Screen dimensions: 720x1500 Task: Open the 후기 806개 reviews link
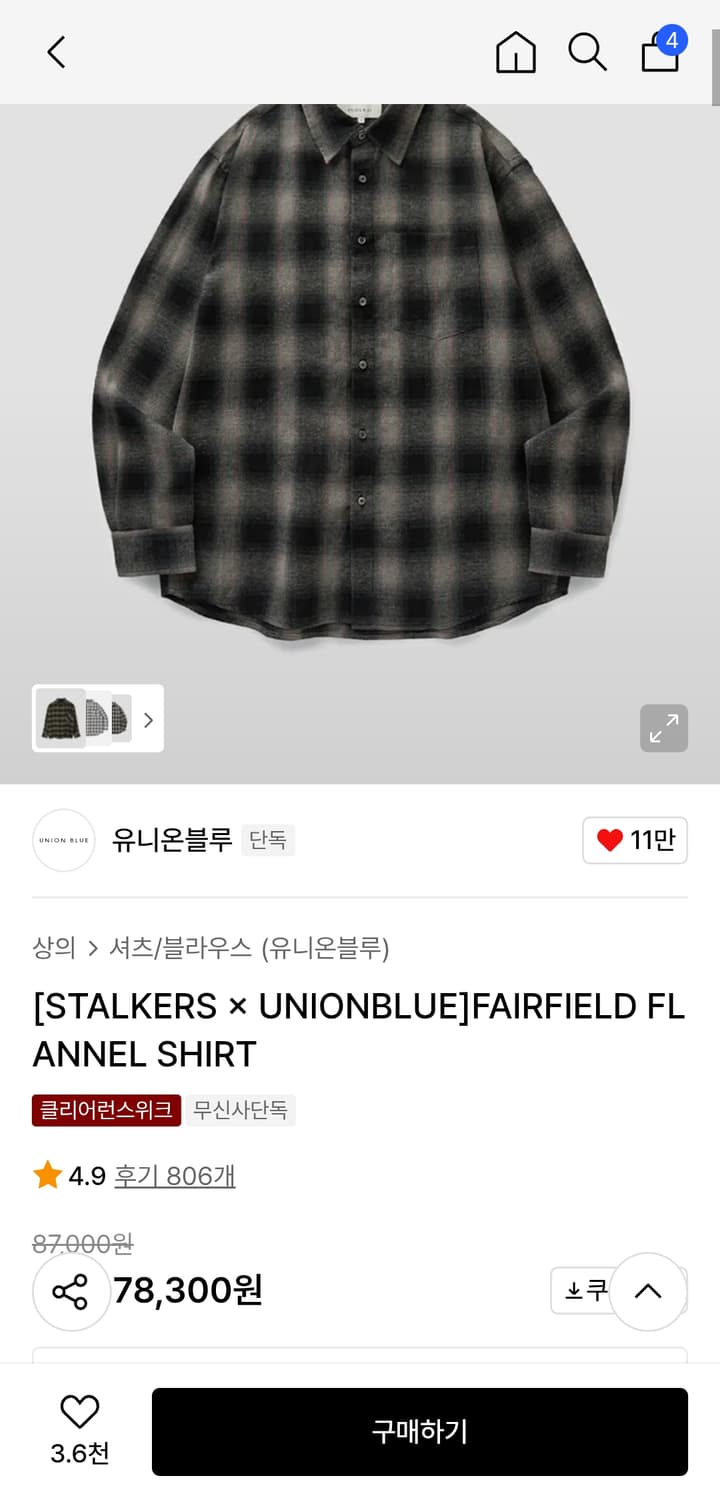pyautogui.click(x=175, y=1175)
